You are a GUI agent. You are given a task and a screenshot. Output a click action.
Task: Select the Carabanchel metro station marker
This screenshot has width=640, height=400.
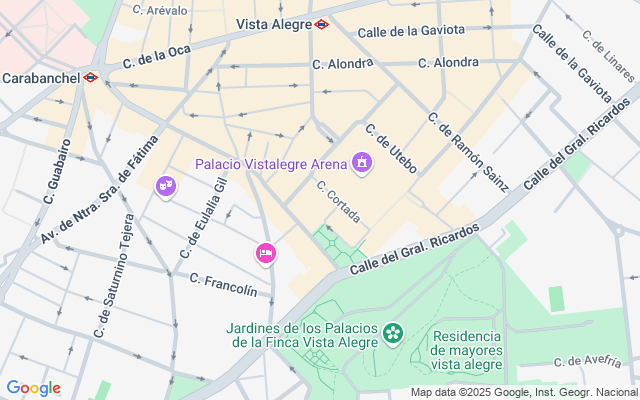tap(90, 77)
